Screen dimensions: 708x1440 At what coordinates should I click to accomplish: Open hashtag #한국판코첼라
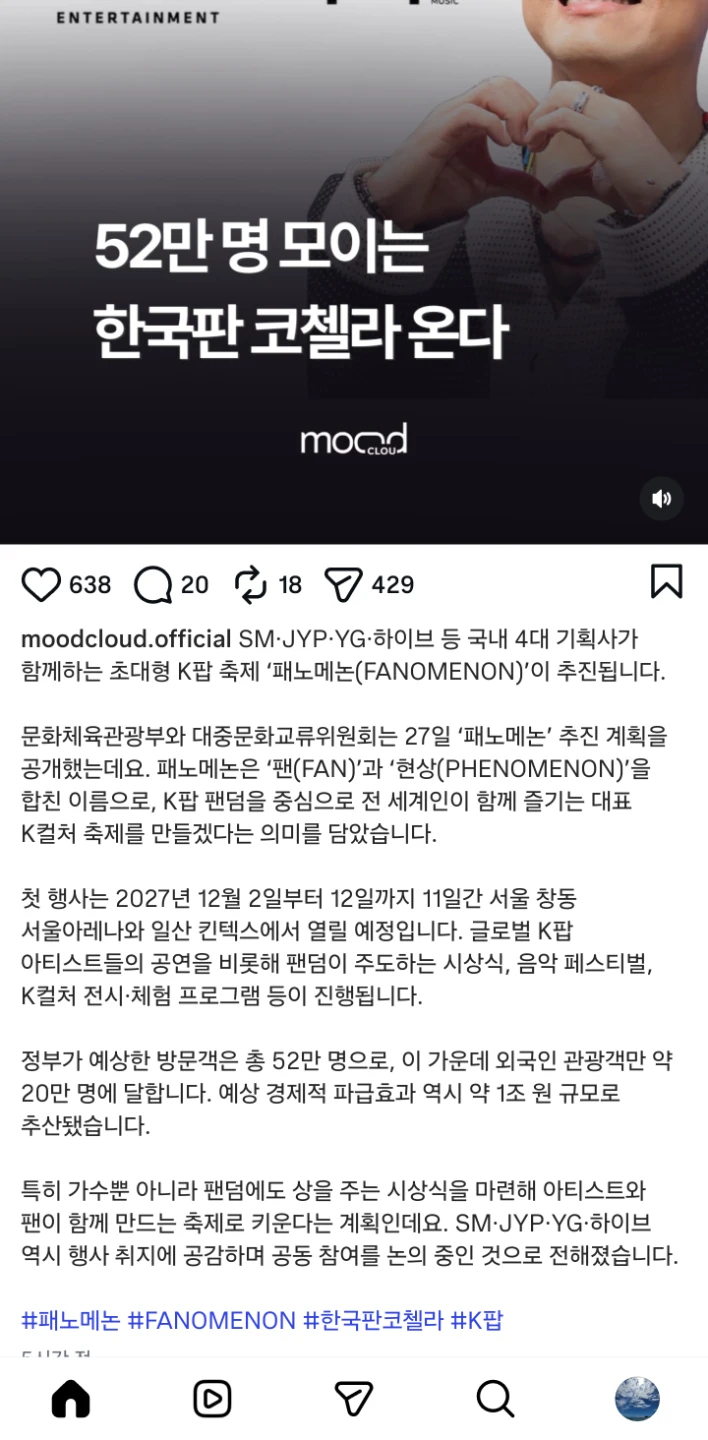click(373, 1320)
